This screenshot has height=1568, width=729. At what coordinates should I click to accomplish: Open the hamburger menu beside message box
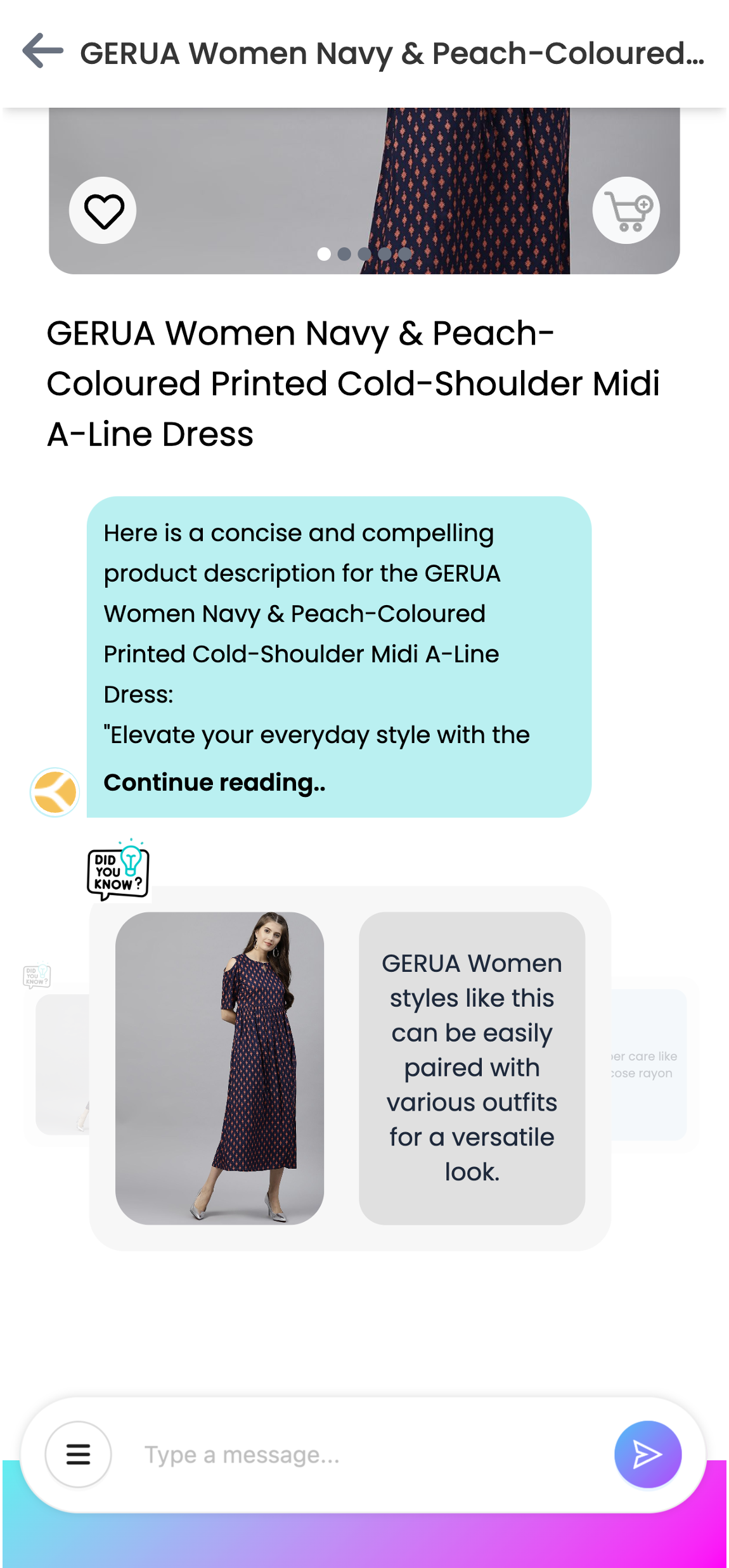pos(78,1454)
